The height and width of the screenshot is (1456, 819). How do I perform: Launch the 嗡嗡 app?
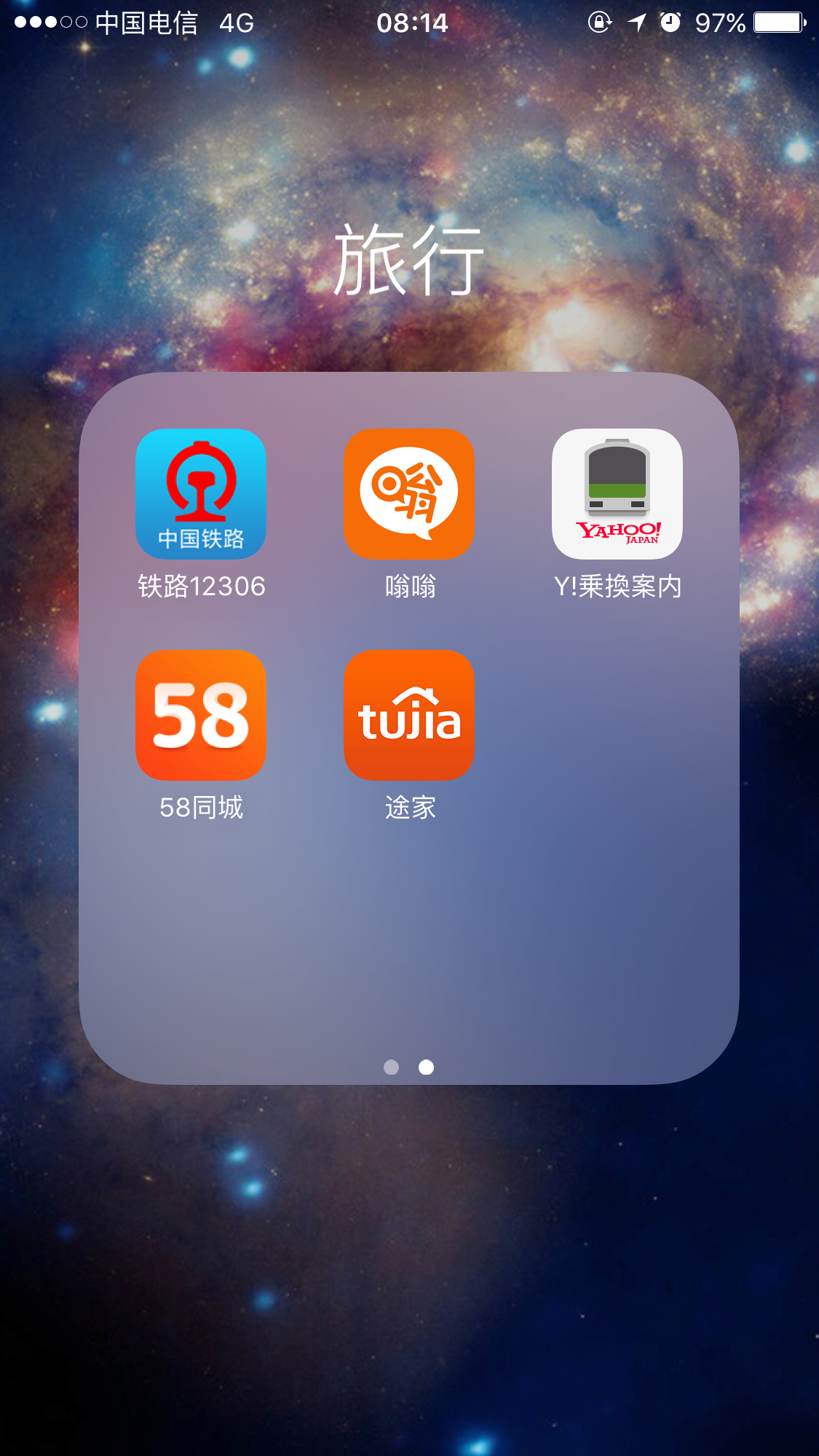409,494
